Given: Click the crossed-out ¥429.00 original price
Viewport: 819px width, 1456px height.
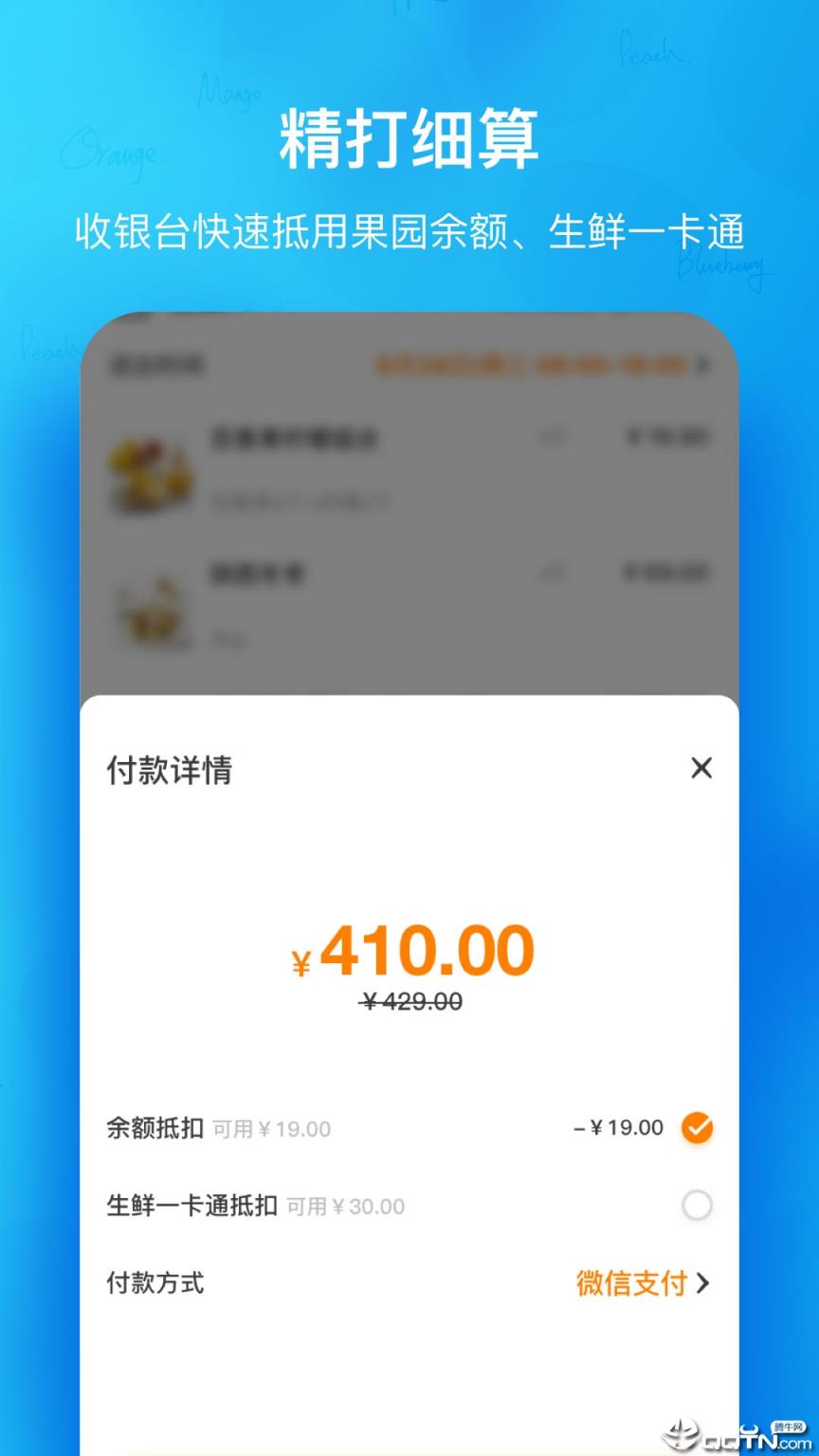Looking at the screenshot, I should (x=409, y=1000).
